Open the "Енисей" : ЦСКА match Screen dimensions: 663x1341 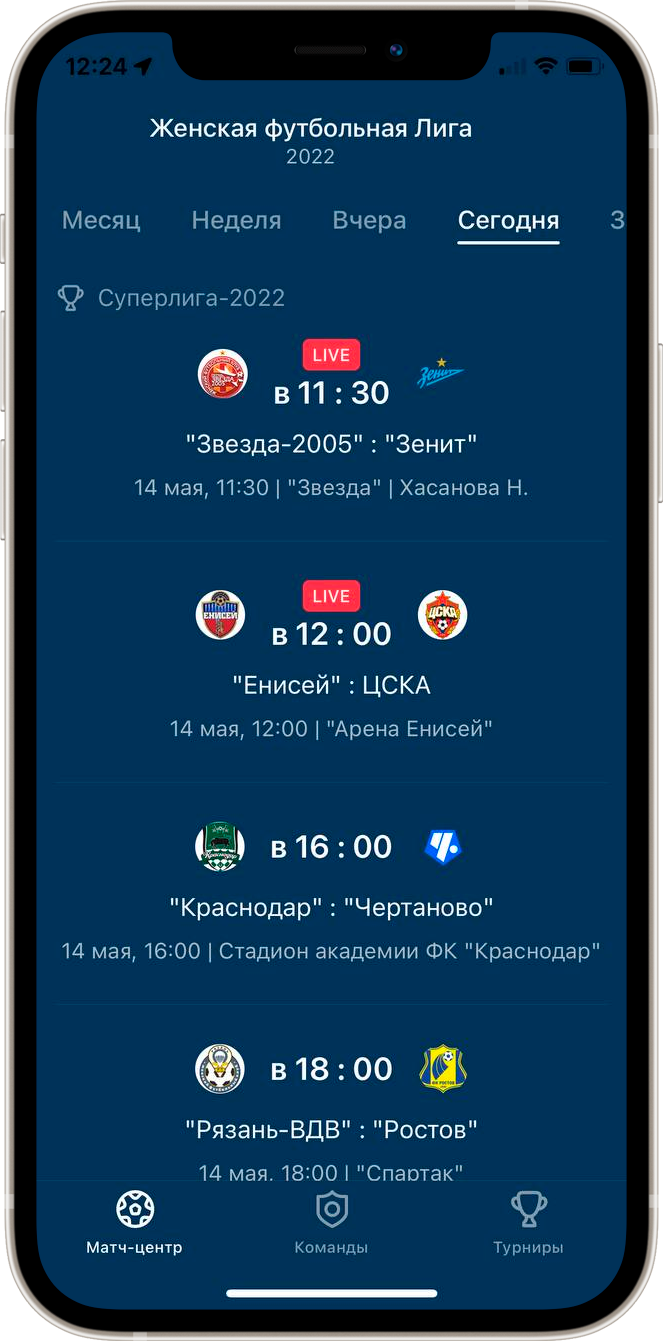point(331,685)
